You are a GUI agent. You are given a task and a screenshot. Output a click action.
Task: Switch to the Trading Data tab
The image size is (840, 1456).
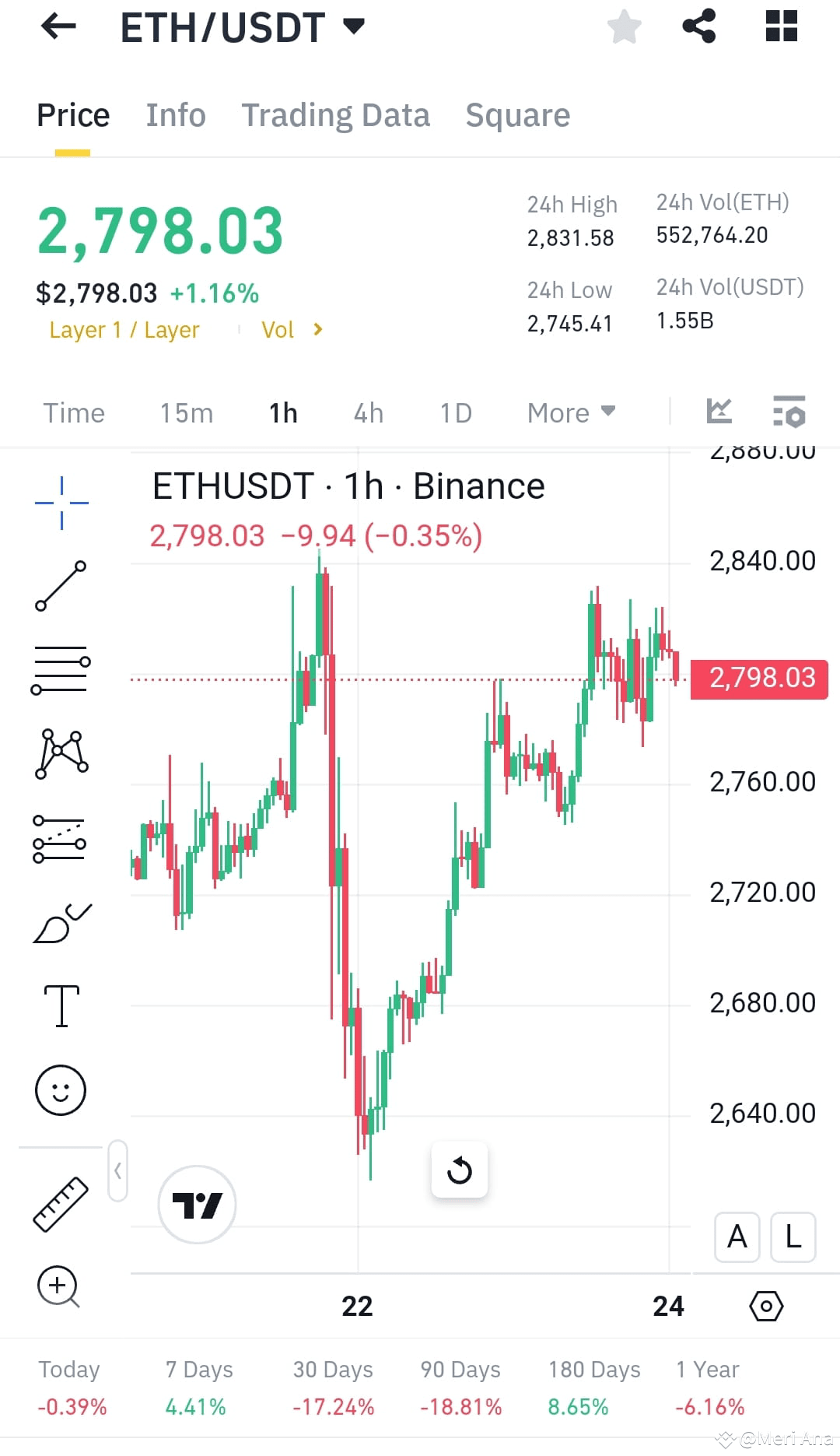click(x=335, y=114)
